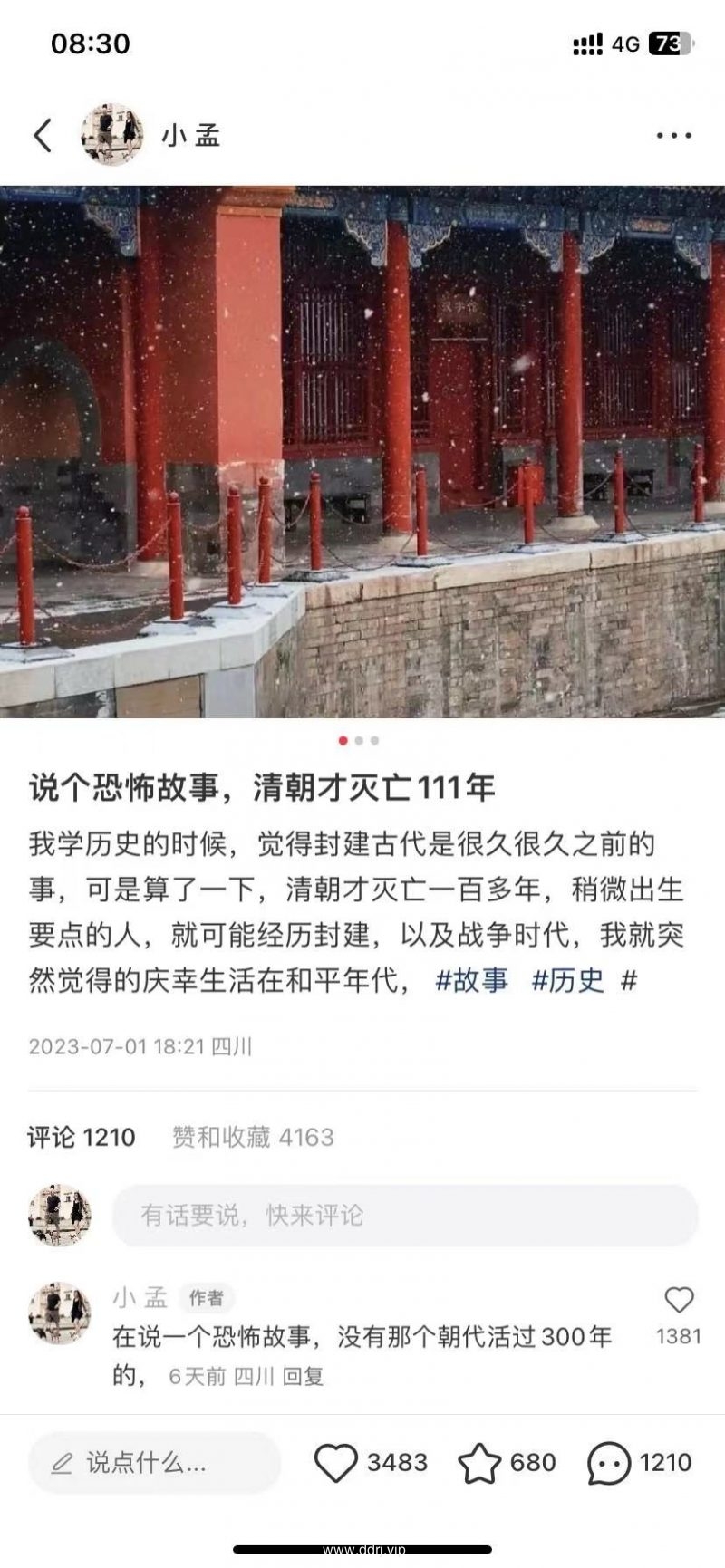Open 小孟's profile from the header avatar
The width and height of the screenshot is (725, 1568).
point(112,135)
